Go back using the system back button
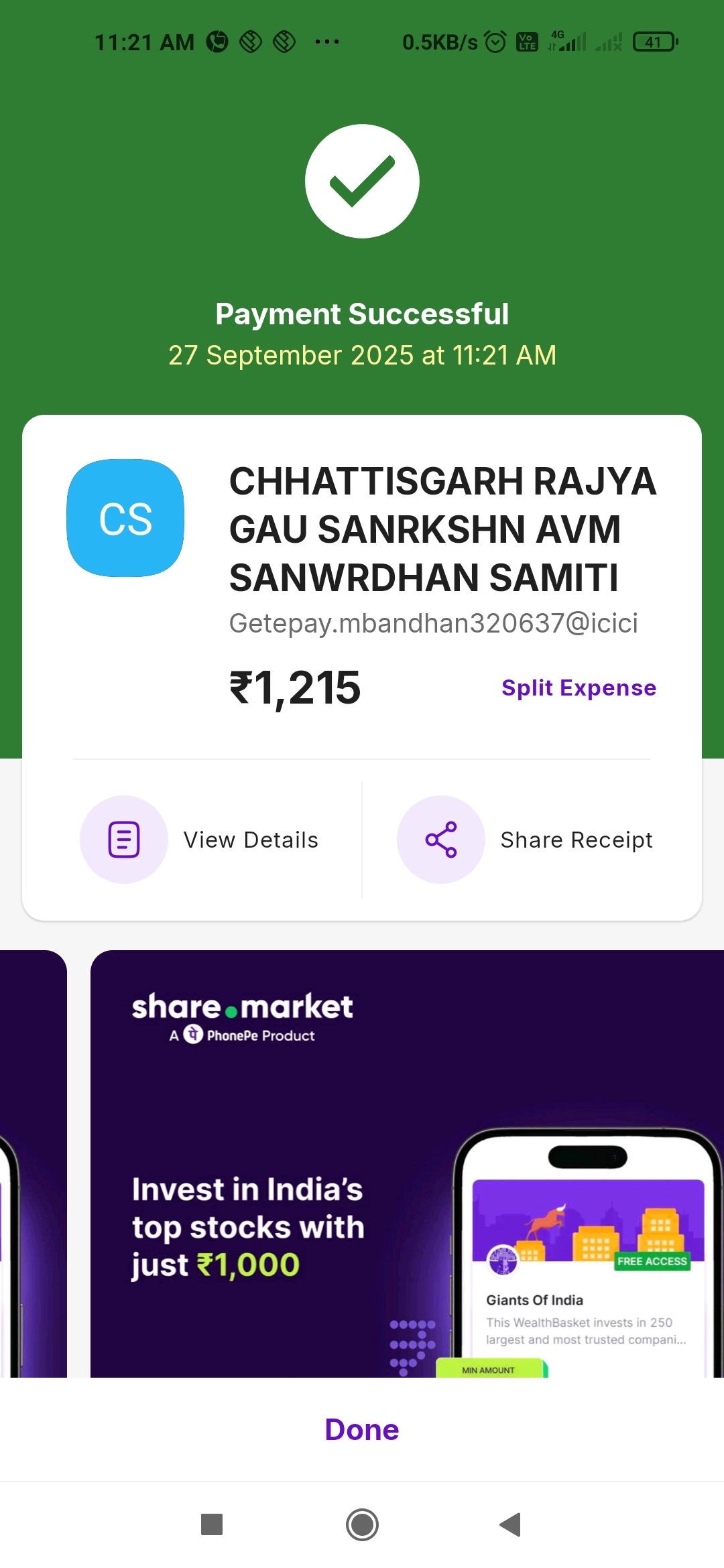724x1568 pixels. [511, 1524]
